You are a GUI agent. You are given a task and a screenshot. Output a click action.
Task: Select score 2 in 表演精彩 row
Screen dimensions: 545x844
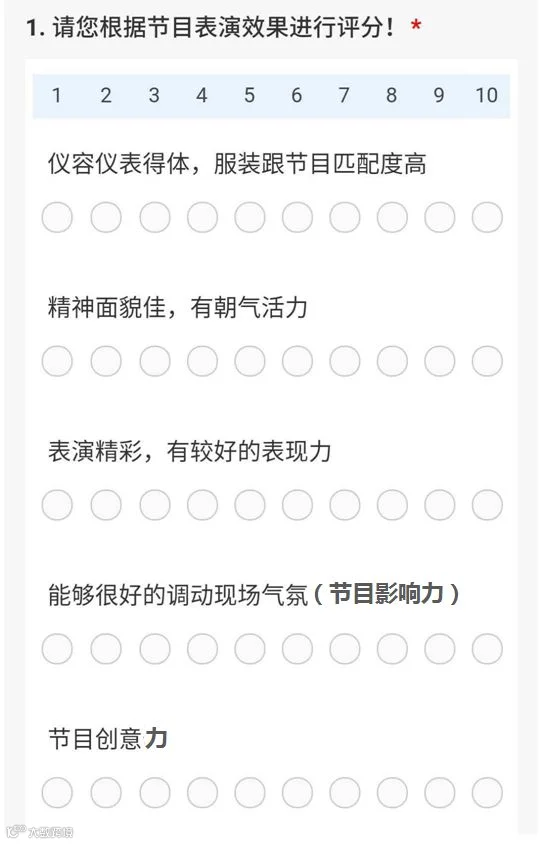tap(106, 505)
